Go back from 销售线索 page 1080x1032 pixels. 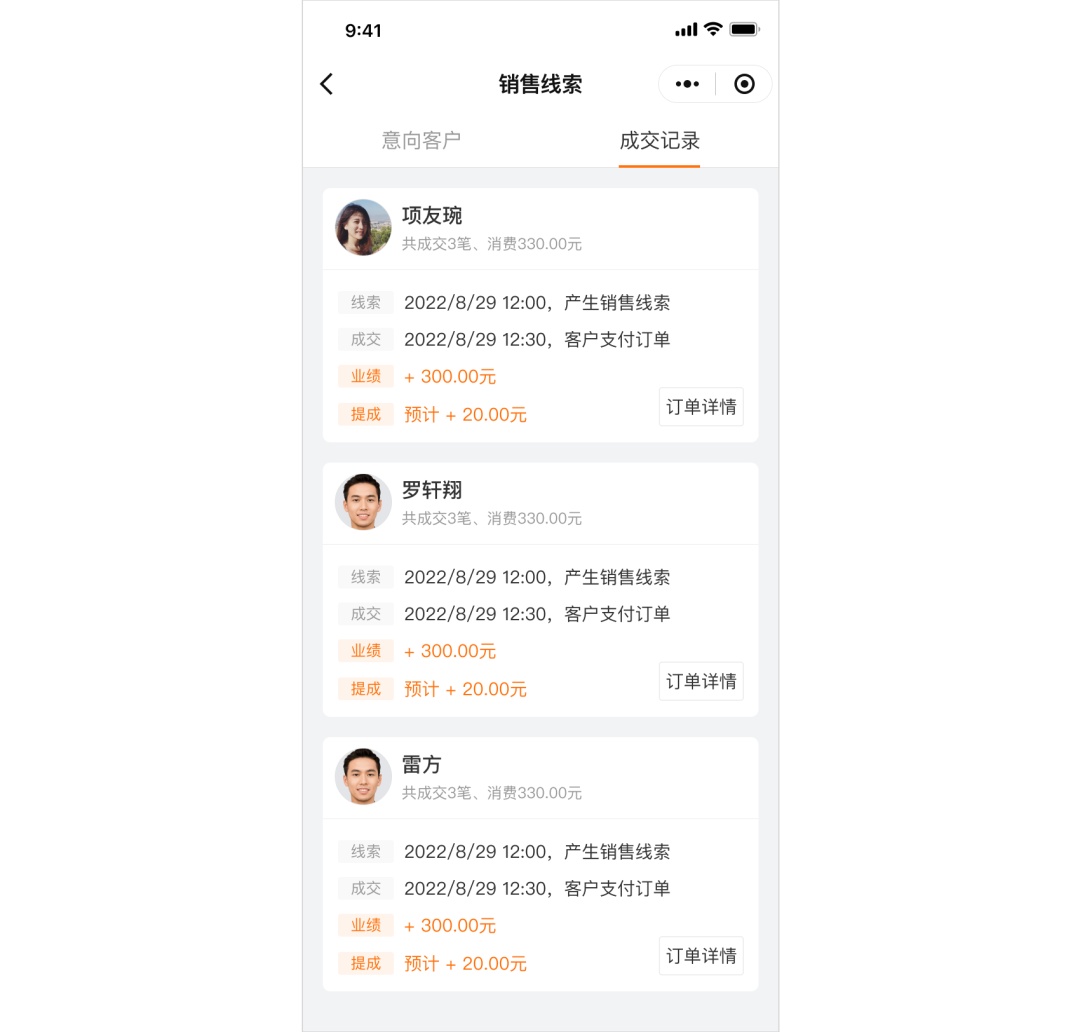pyautogui.click(x=327, y=85)
